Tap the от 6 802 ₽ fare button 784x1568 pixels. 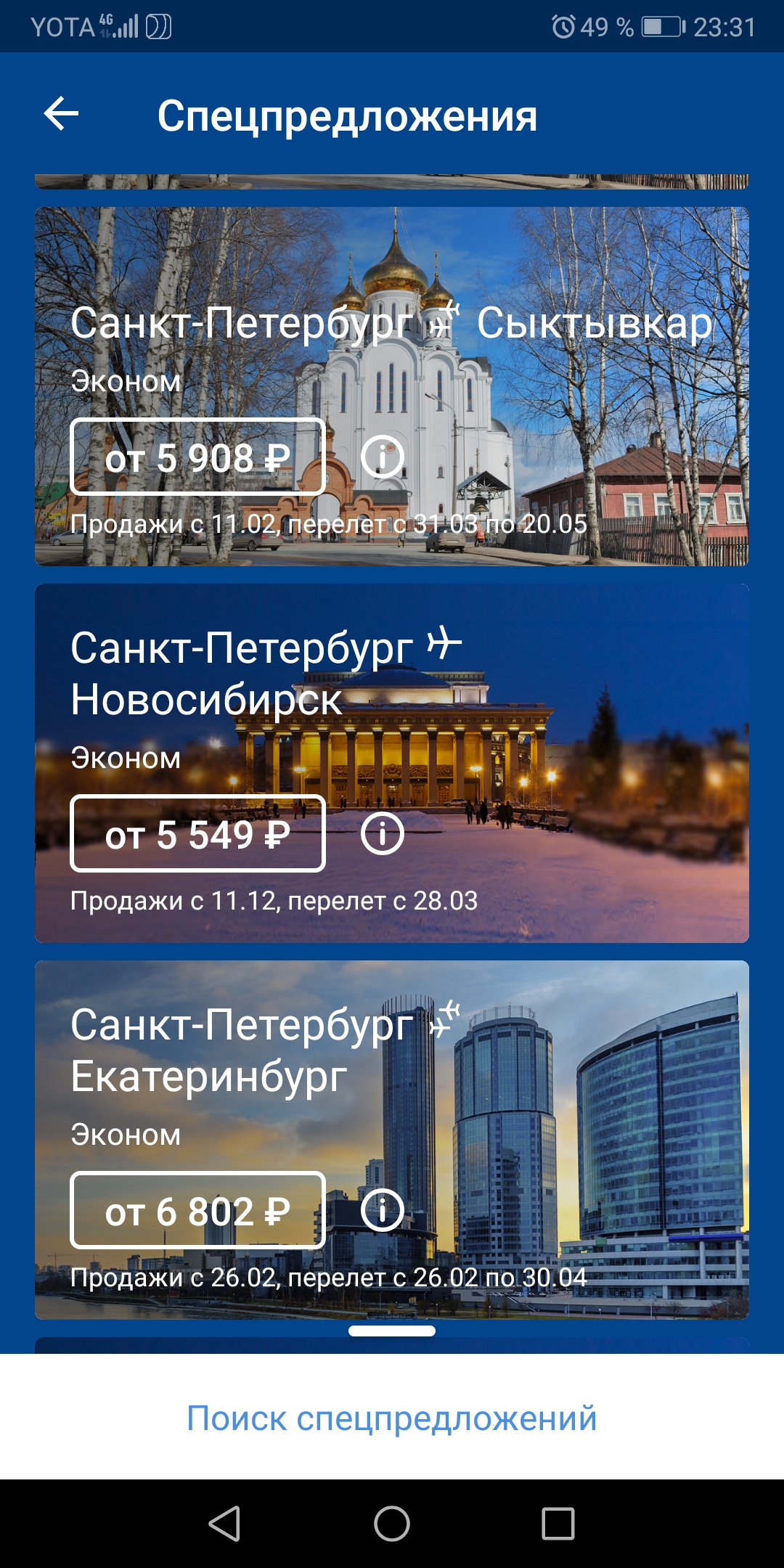[197, 1210]
